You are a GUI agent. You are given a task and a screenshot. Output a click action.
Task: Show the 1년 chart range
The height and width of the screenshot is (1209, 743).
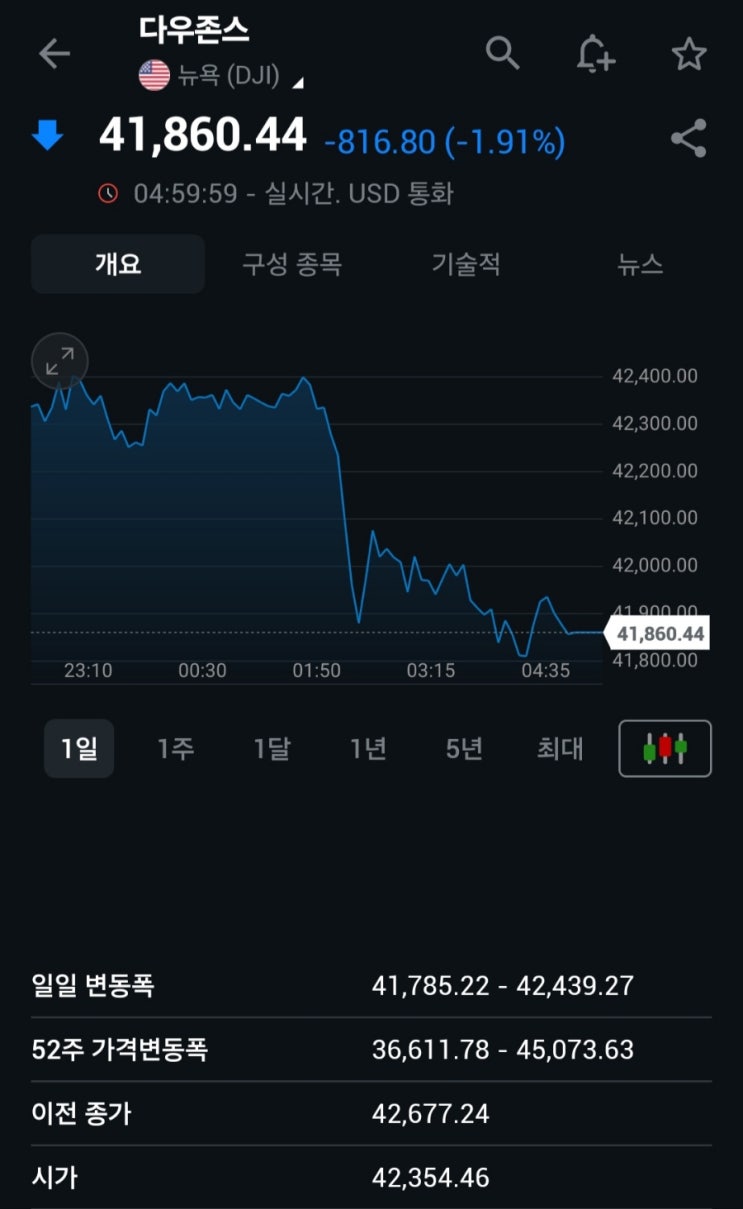(x=368, y=748)
